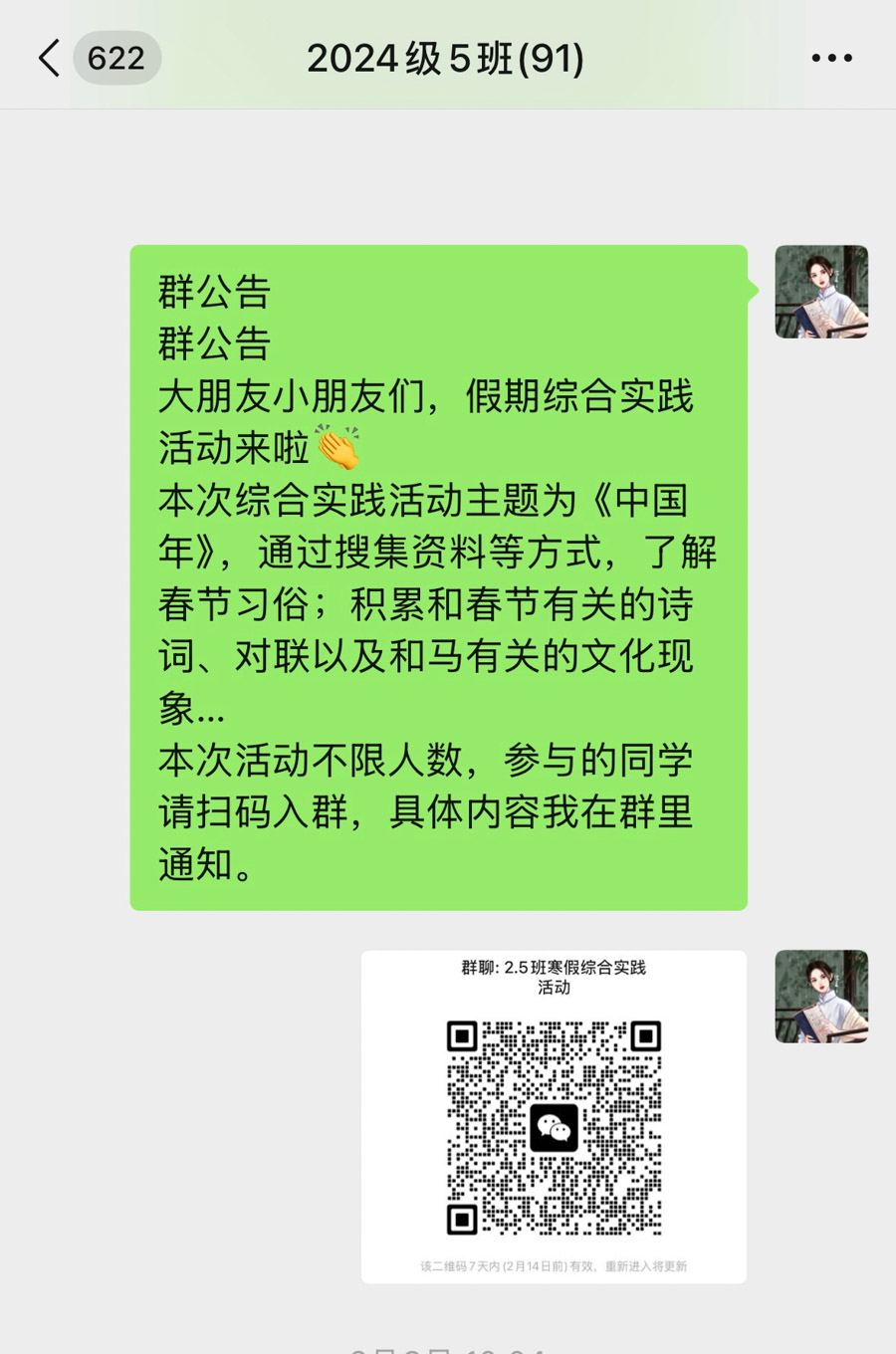Open the 群公告 announcement message
Screen dimensions: 896x1354
click(438, 577)
